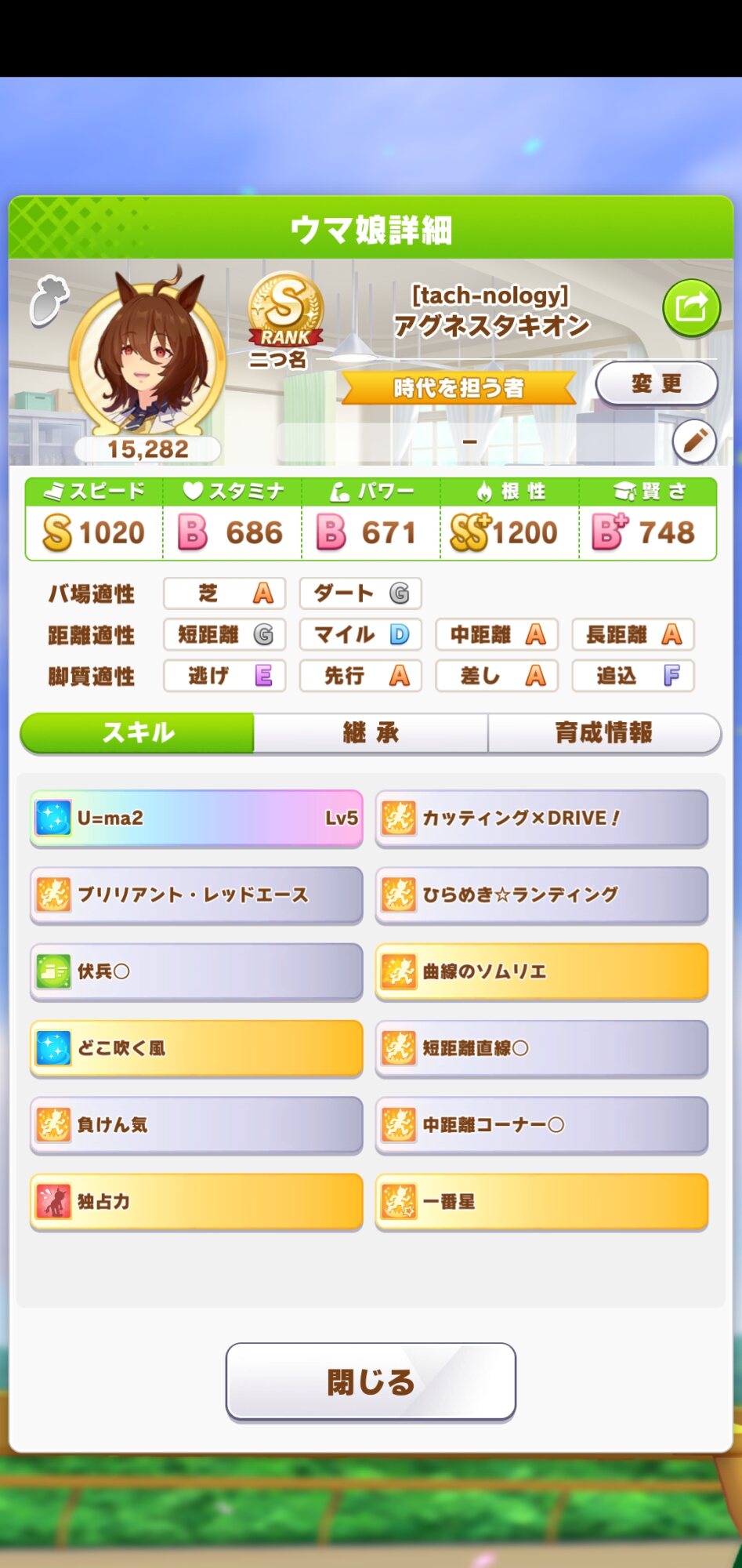
Task: Open the 負けん気 skill
Action: pyautogui.click(x=196, y=1125)
